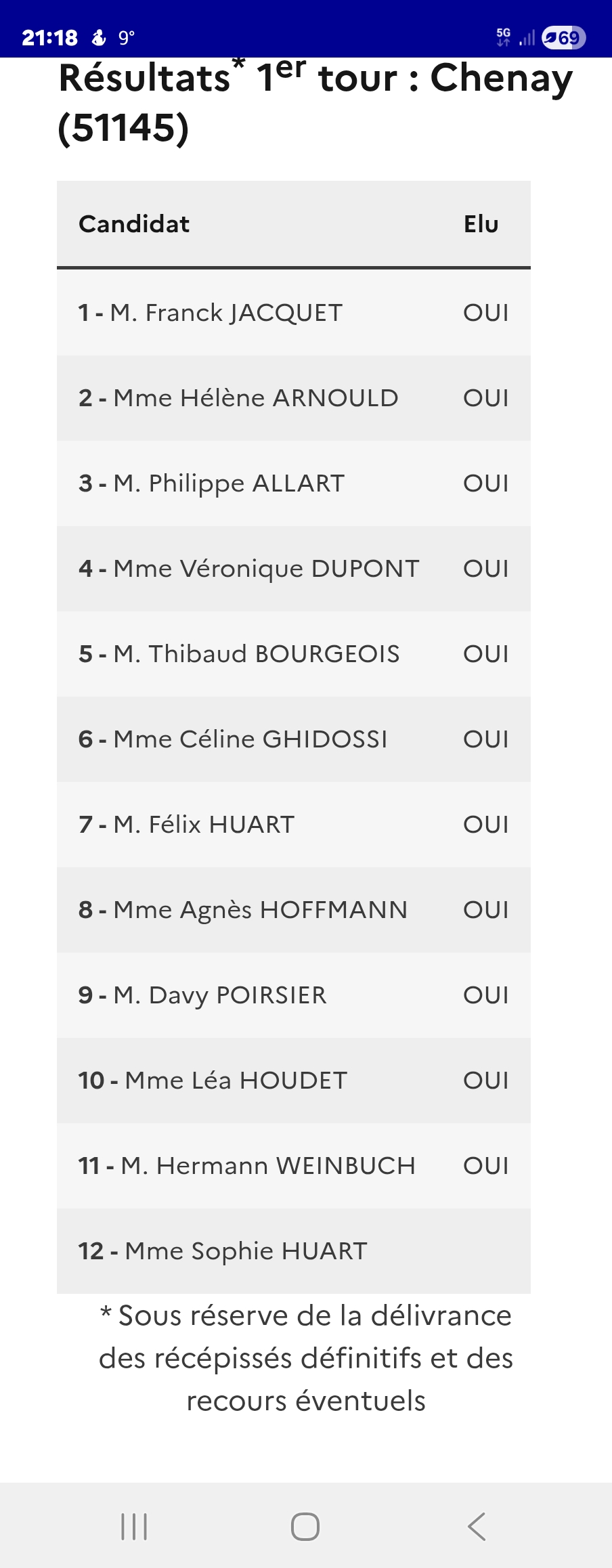Go to the home screen
This screenshot has width=612, height=1568.
(x=305, y=1526)
